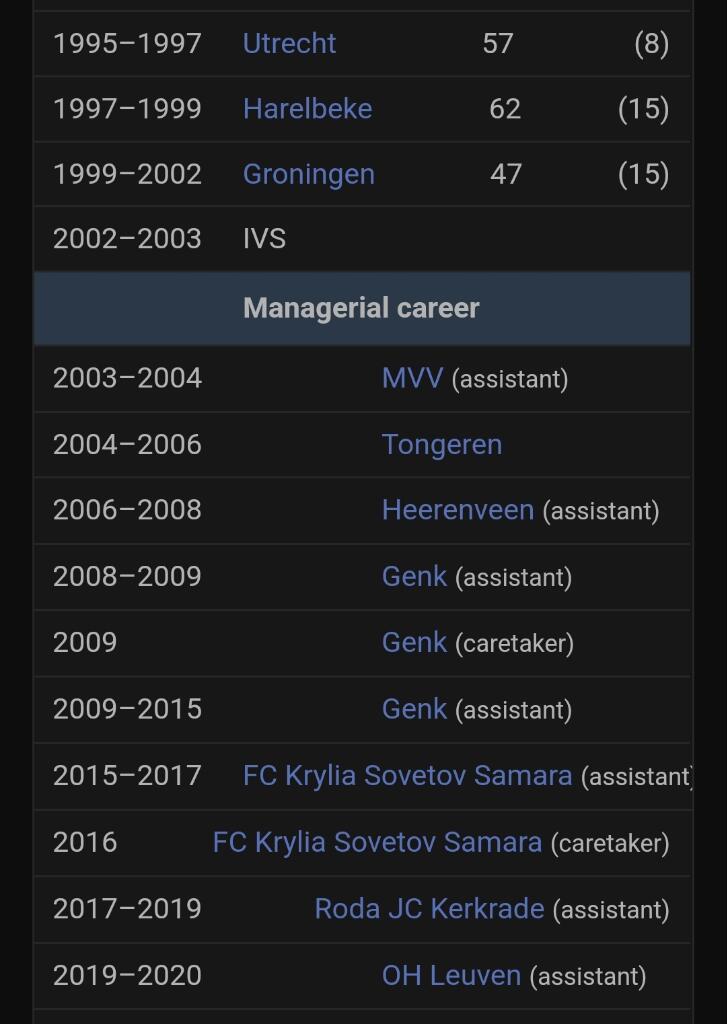
Task: Open the Harelbeke link
Action: coord(307,109)
